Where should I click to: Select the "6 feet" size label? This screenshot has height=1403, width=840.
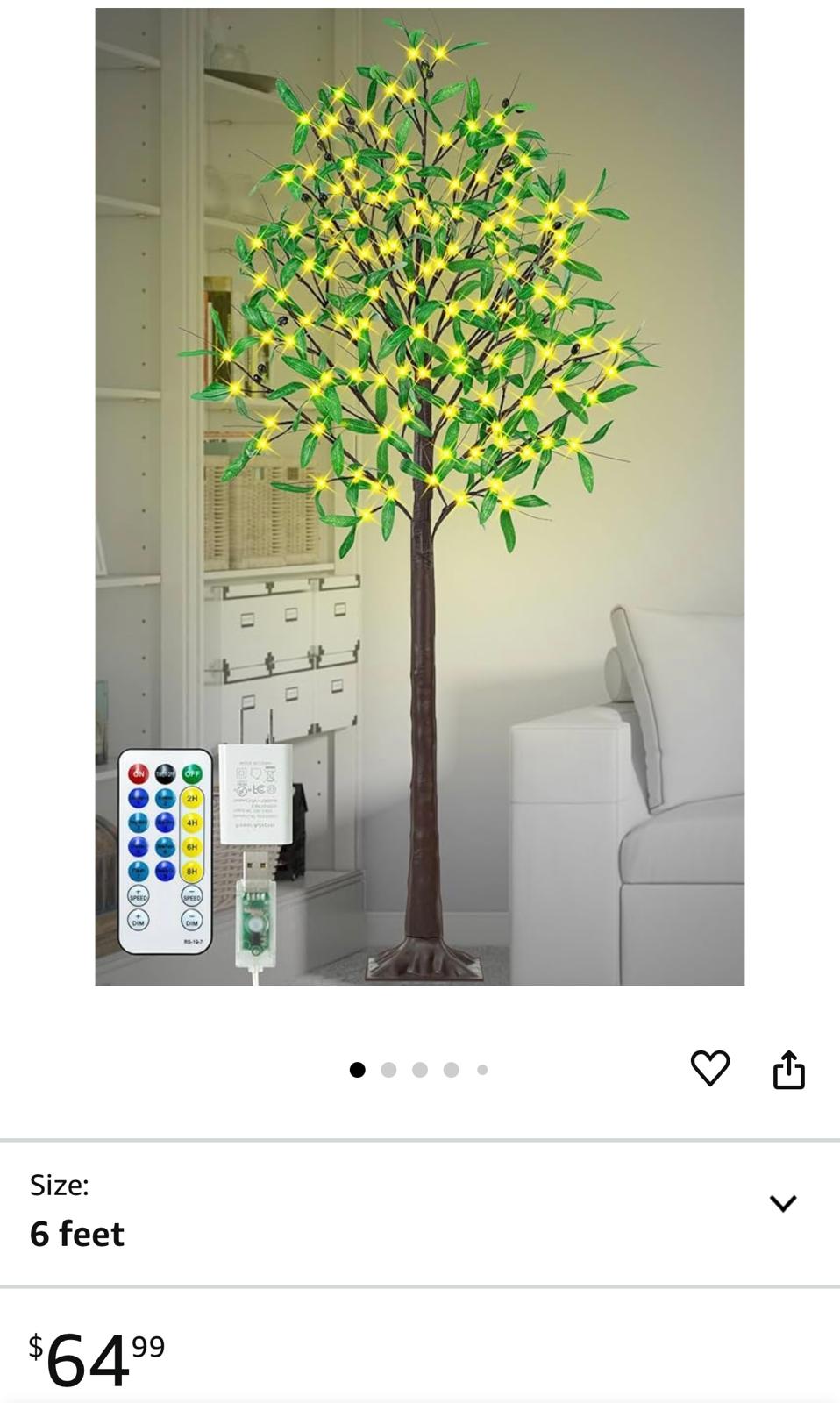76,1233
